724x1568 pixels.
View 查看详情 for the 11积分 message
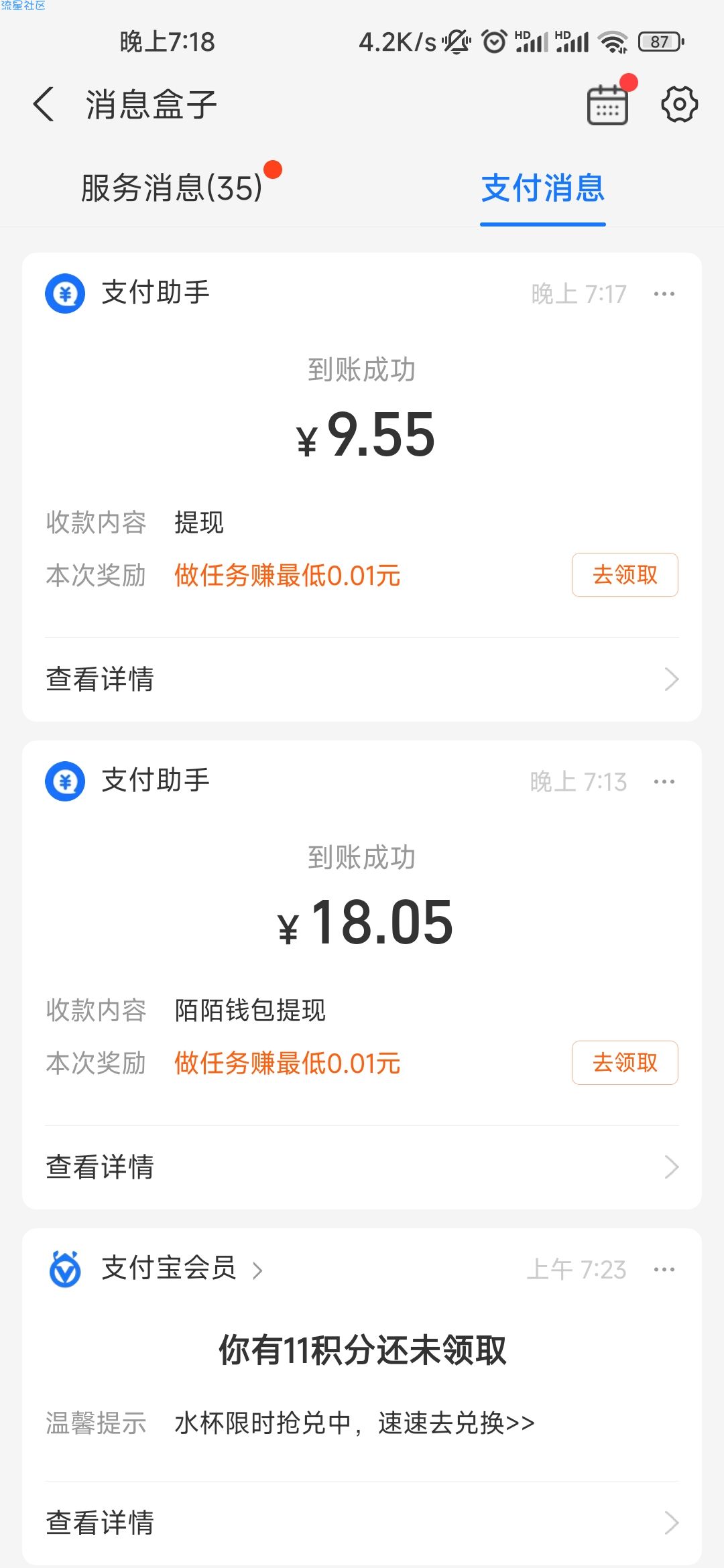(x=362, y=1523)
